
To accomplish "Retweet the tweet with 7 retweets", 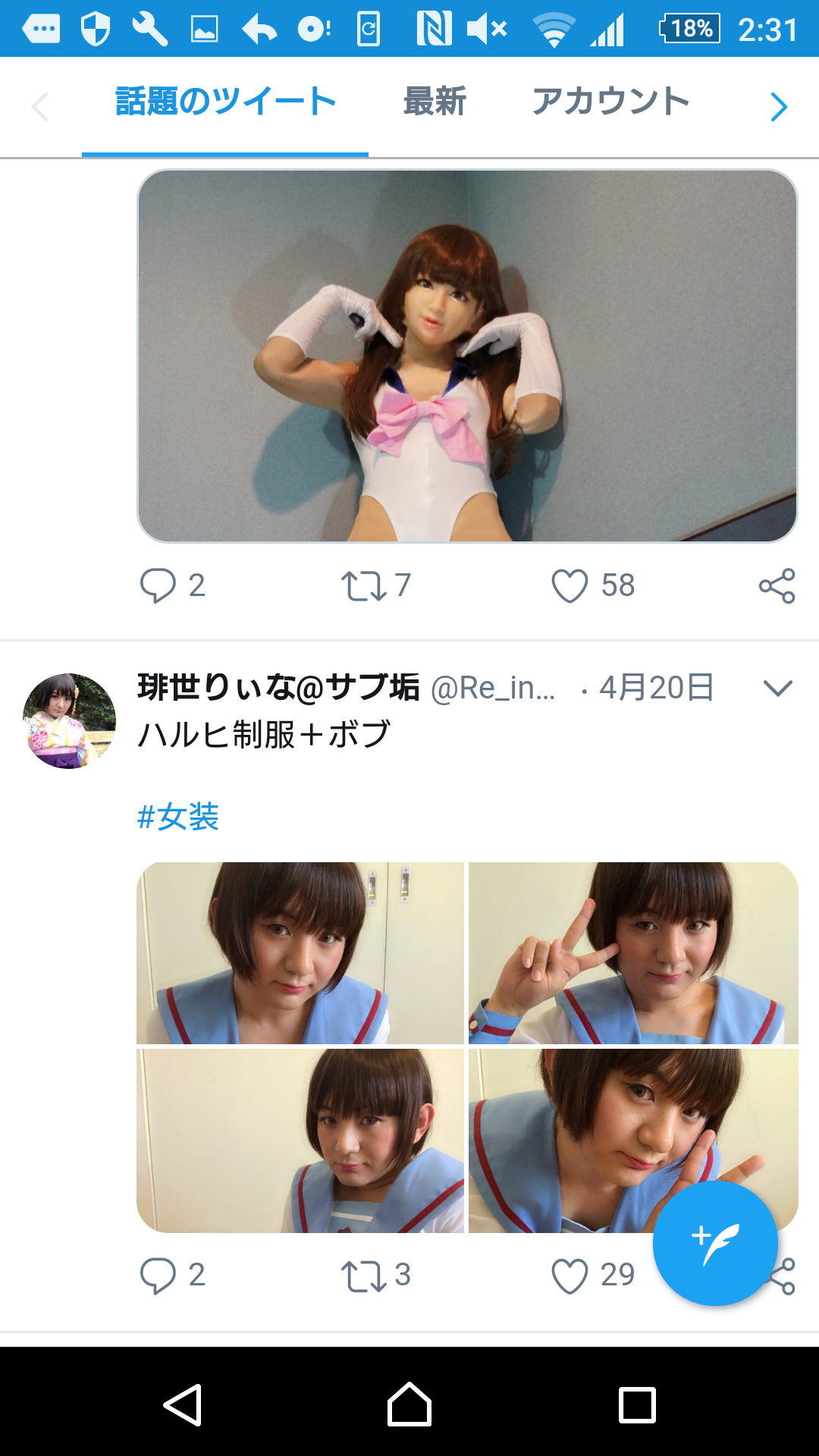I will click(364, 585).
